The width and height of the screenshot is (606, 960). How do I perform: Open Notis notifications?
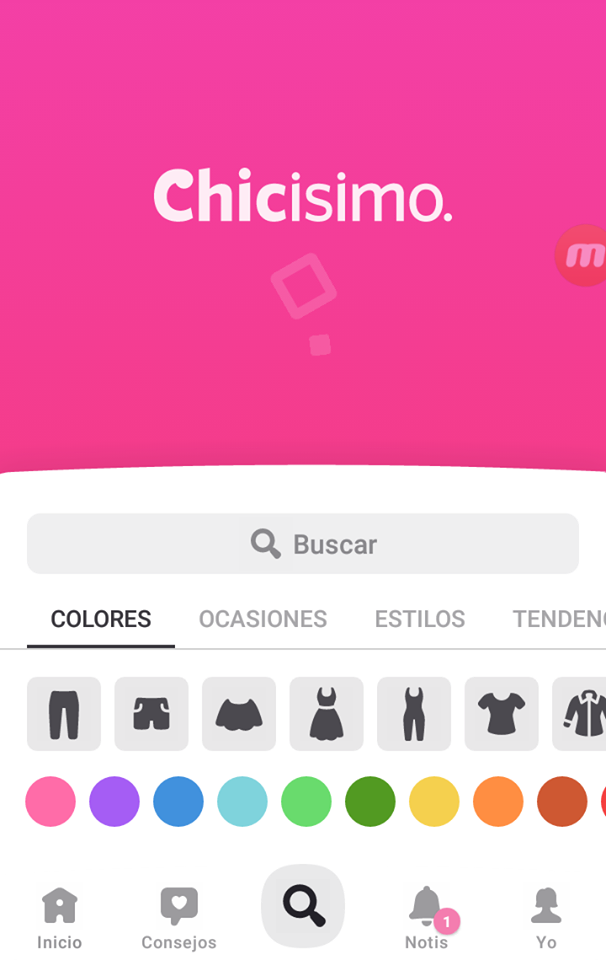click(427, 917)
